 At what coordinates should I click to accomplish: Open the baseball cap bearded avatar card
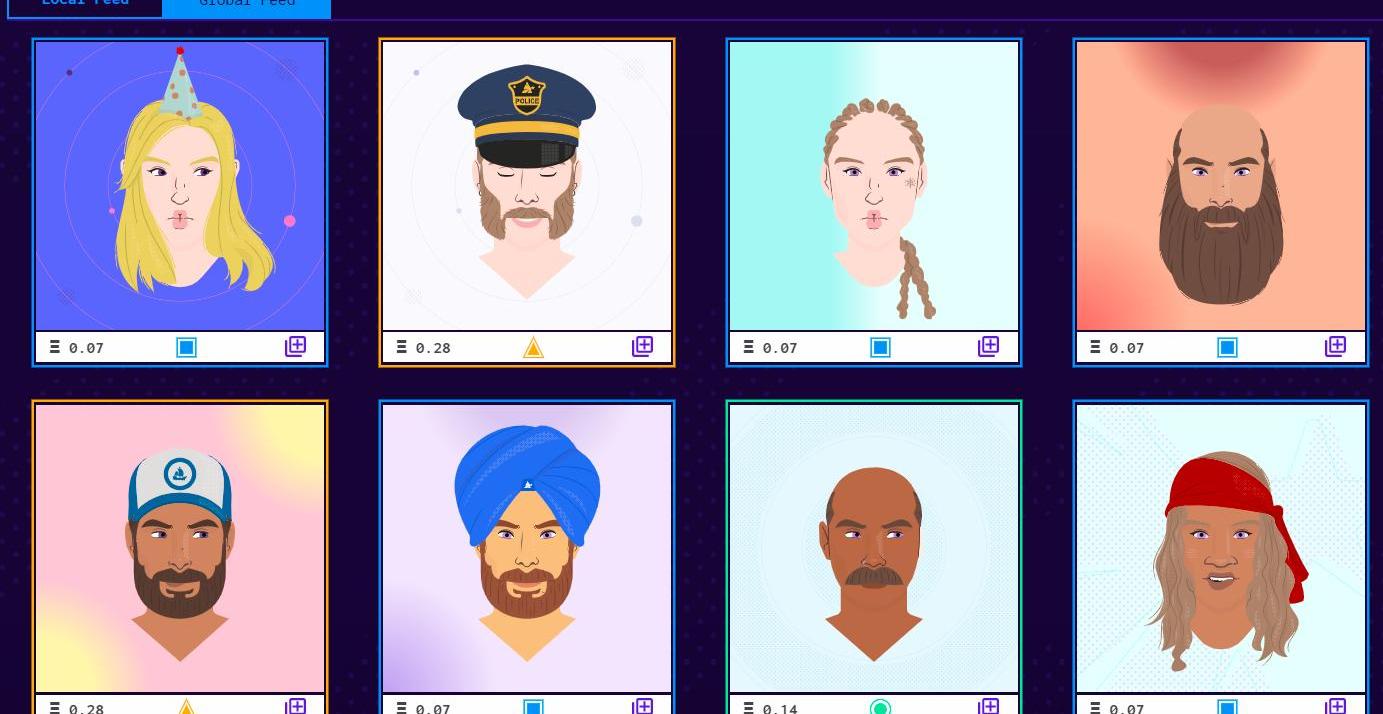tap(180, 548)
